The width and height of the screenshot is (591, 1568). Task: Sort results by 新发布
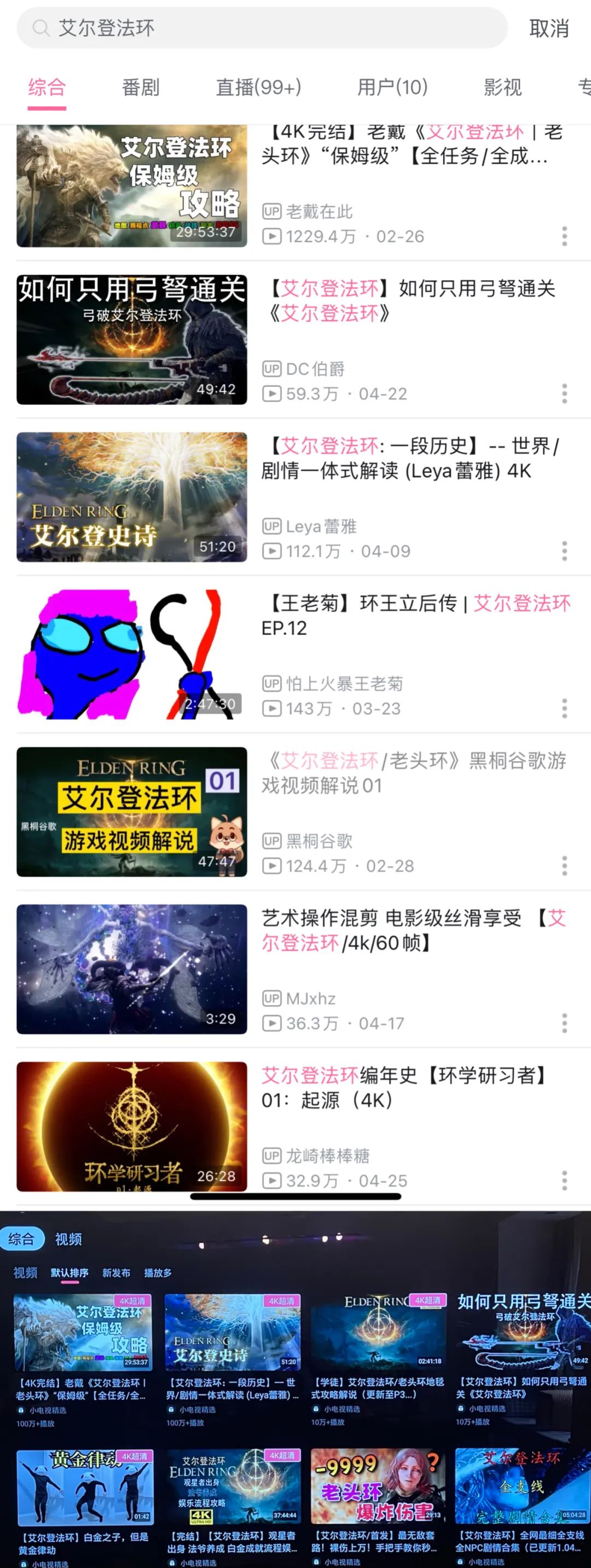pos(115,1273)
